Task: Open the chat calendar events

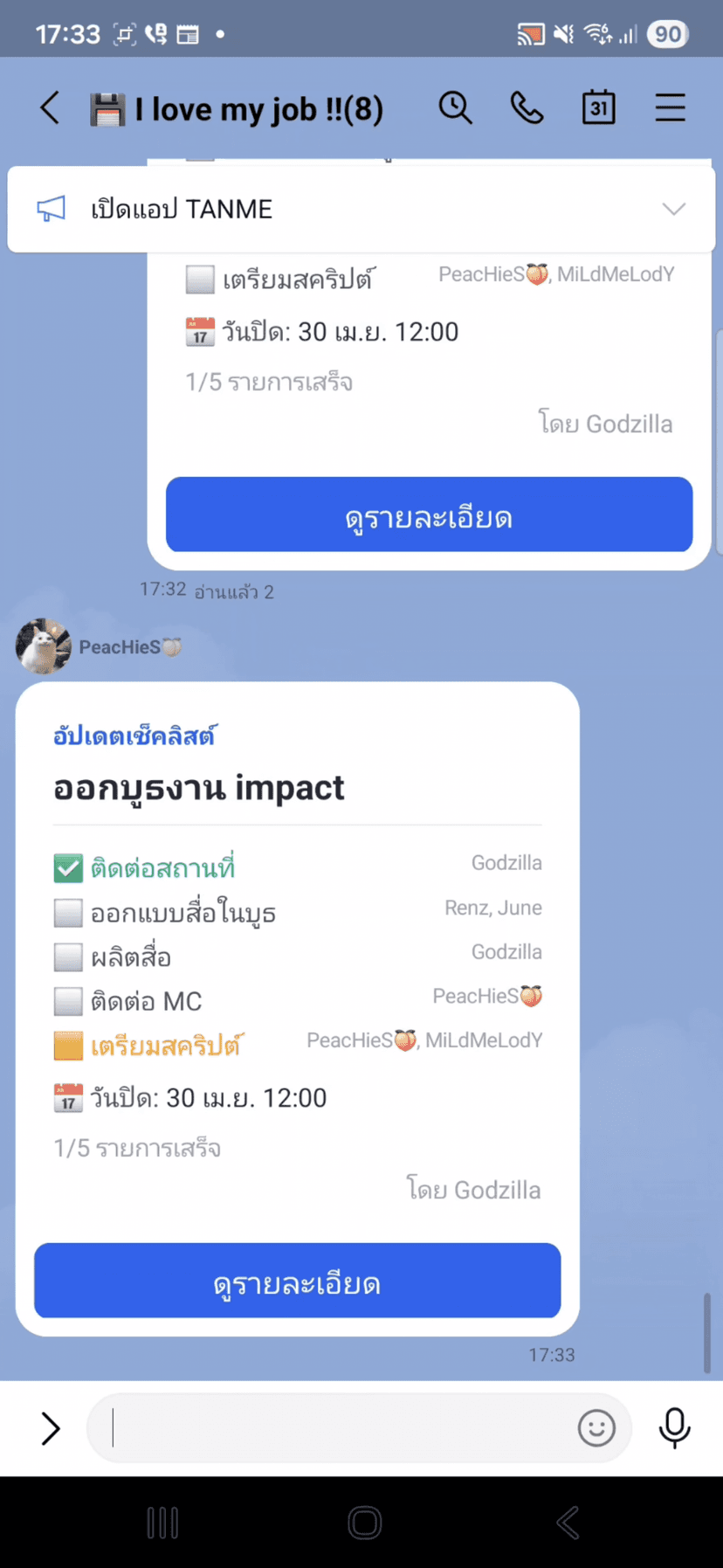Action: pos(598,107)
